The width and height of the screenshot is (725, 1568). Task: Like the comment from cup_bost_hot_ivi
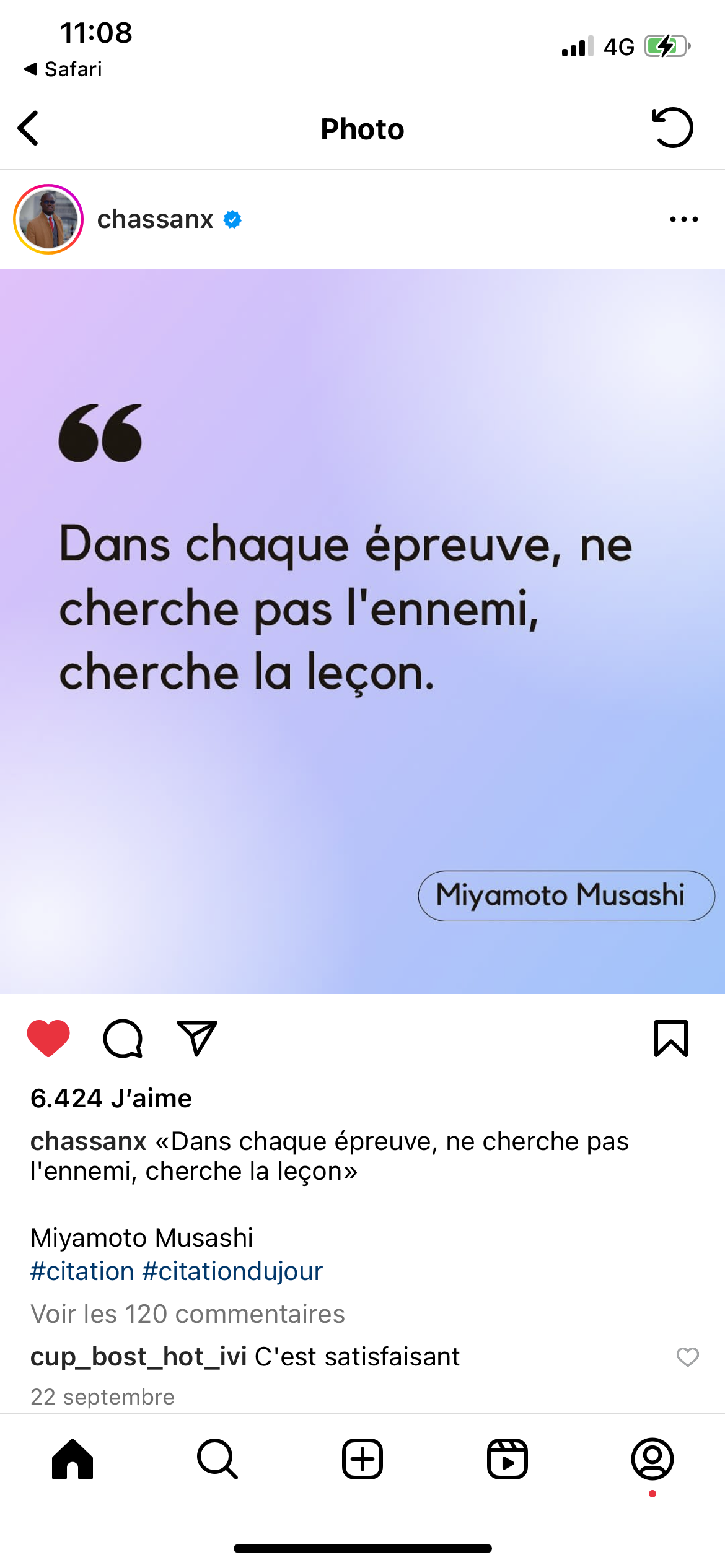coord(687,1357)
